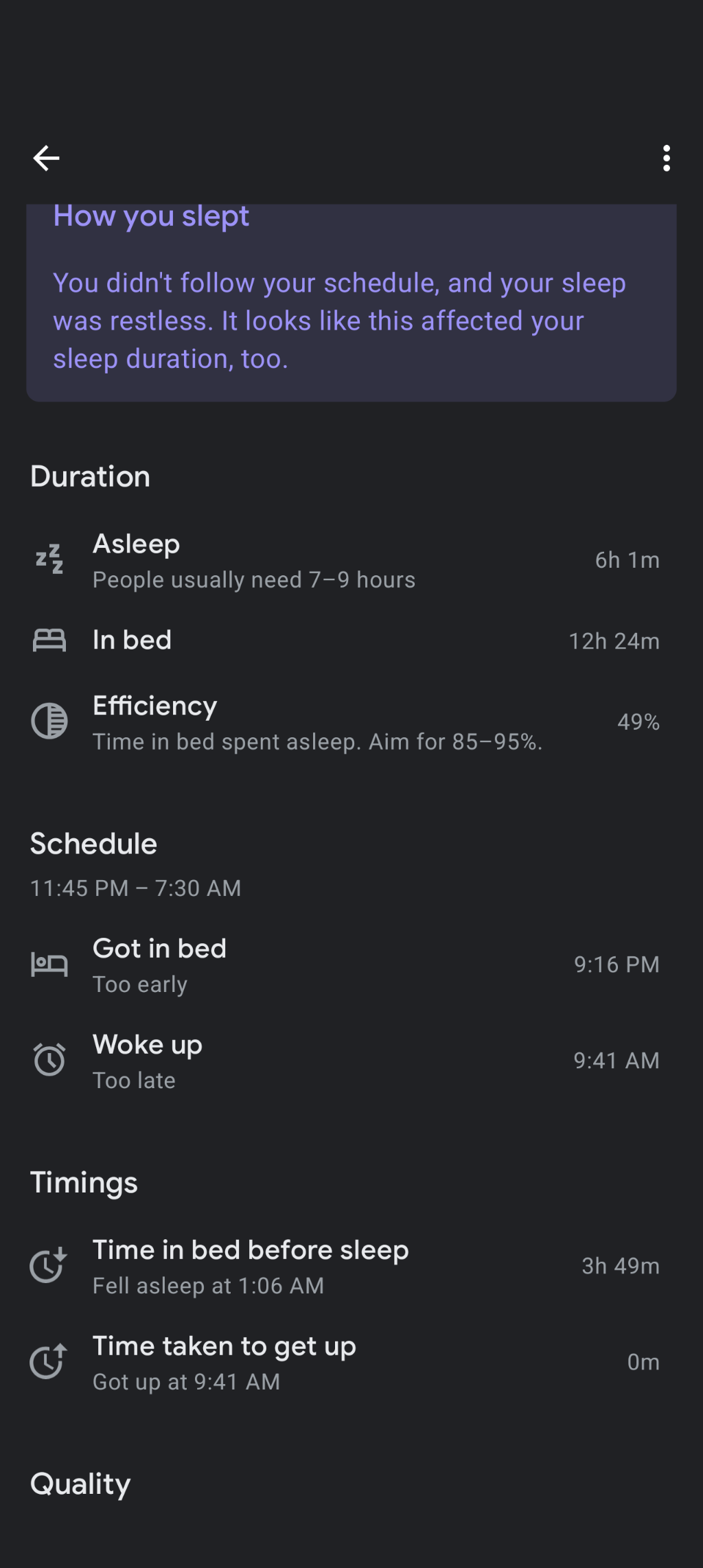Select the In bed row
Image resolution: width=703 pixels, height=1568 pixels.
pos(351,641)
